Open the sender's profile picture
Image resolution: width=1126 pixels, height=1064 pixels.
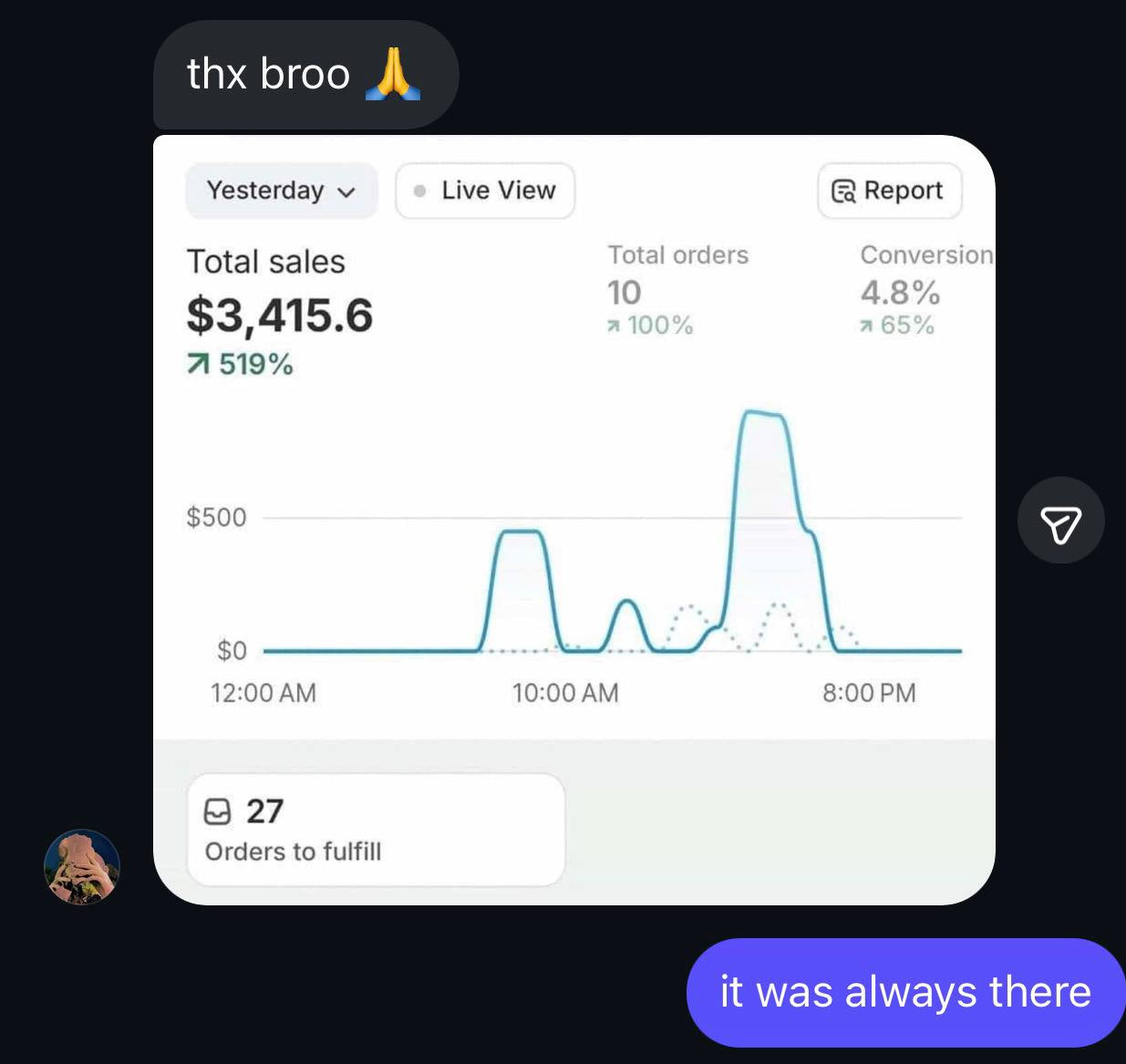pyautogui.click(x=82, y=866)
